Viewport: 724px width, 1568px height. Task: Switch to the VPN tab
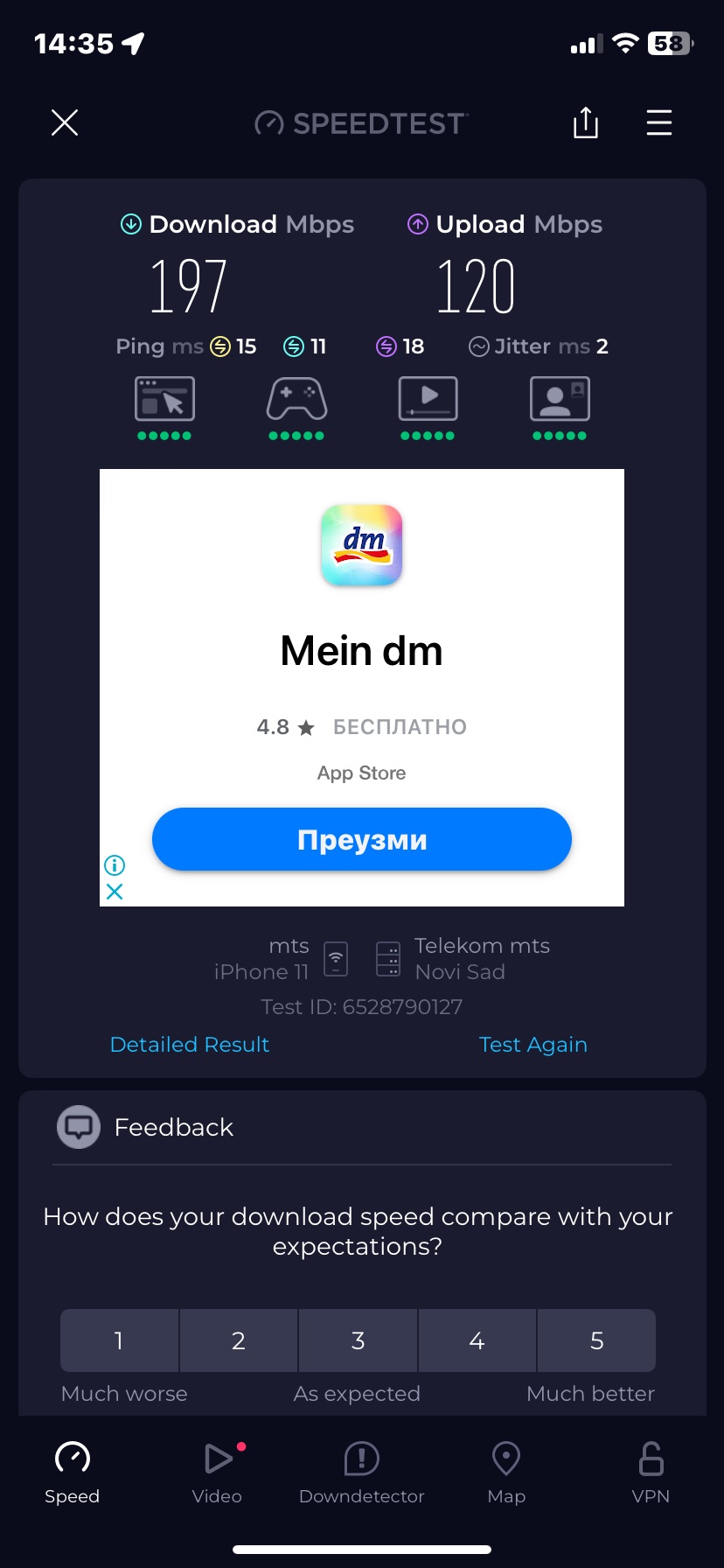pyautogui.click(x=651, y=1472)
